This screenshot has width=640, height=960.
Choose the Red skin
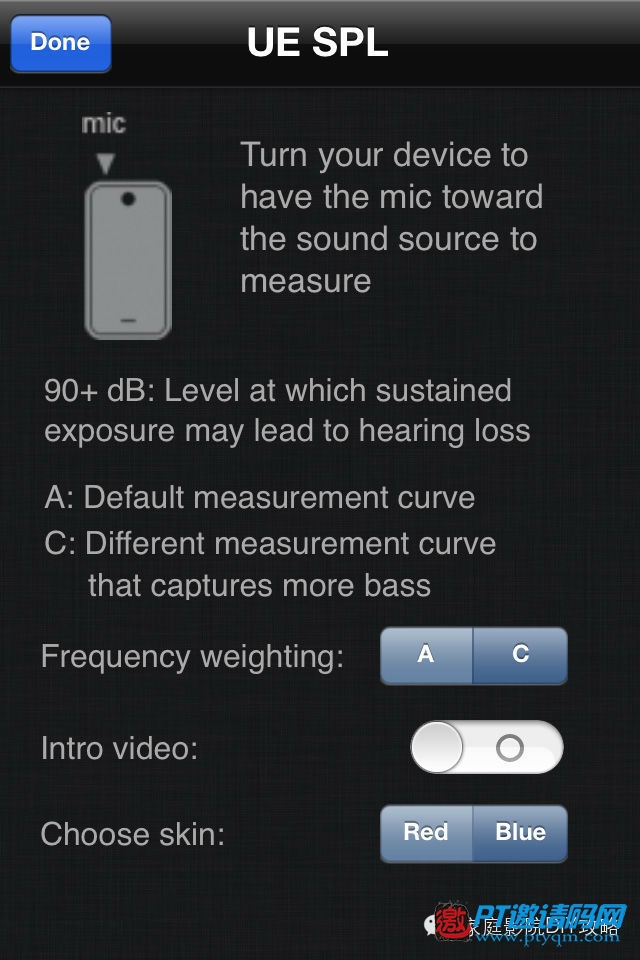[426, 833]
